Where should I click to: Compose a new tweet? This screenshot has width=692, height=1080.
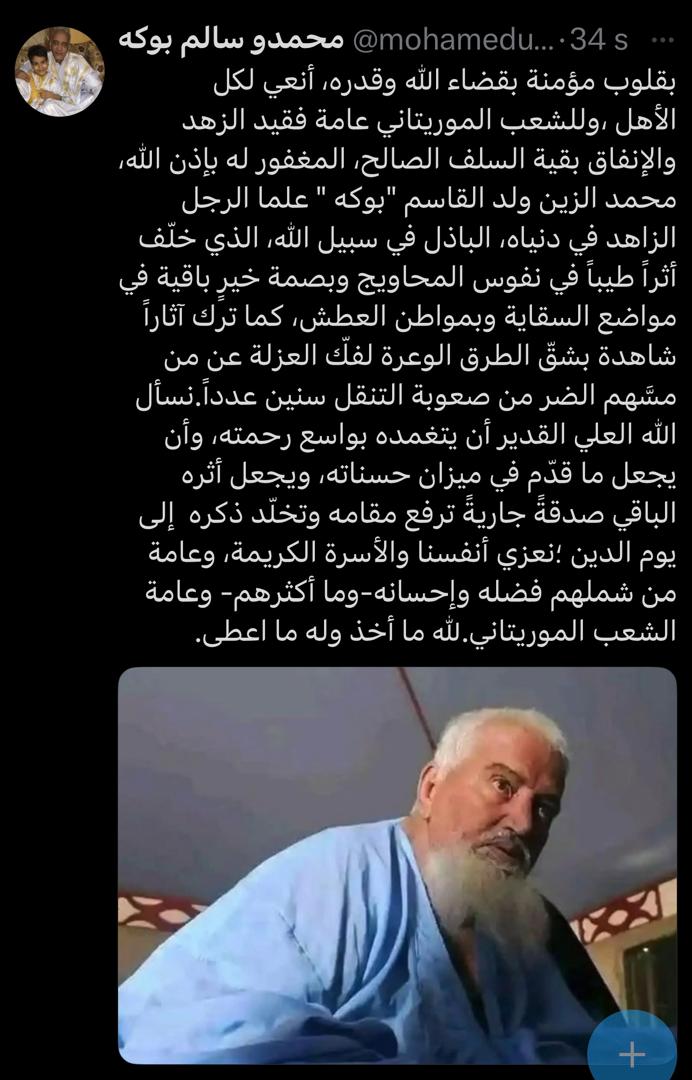point(631,1053)
